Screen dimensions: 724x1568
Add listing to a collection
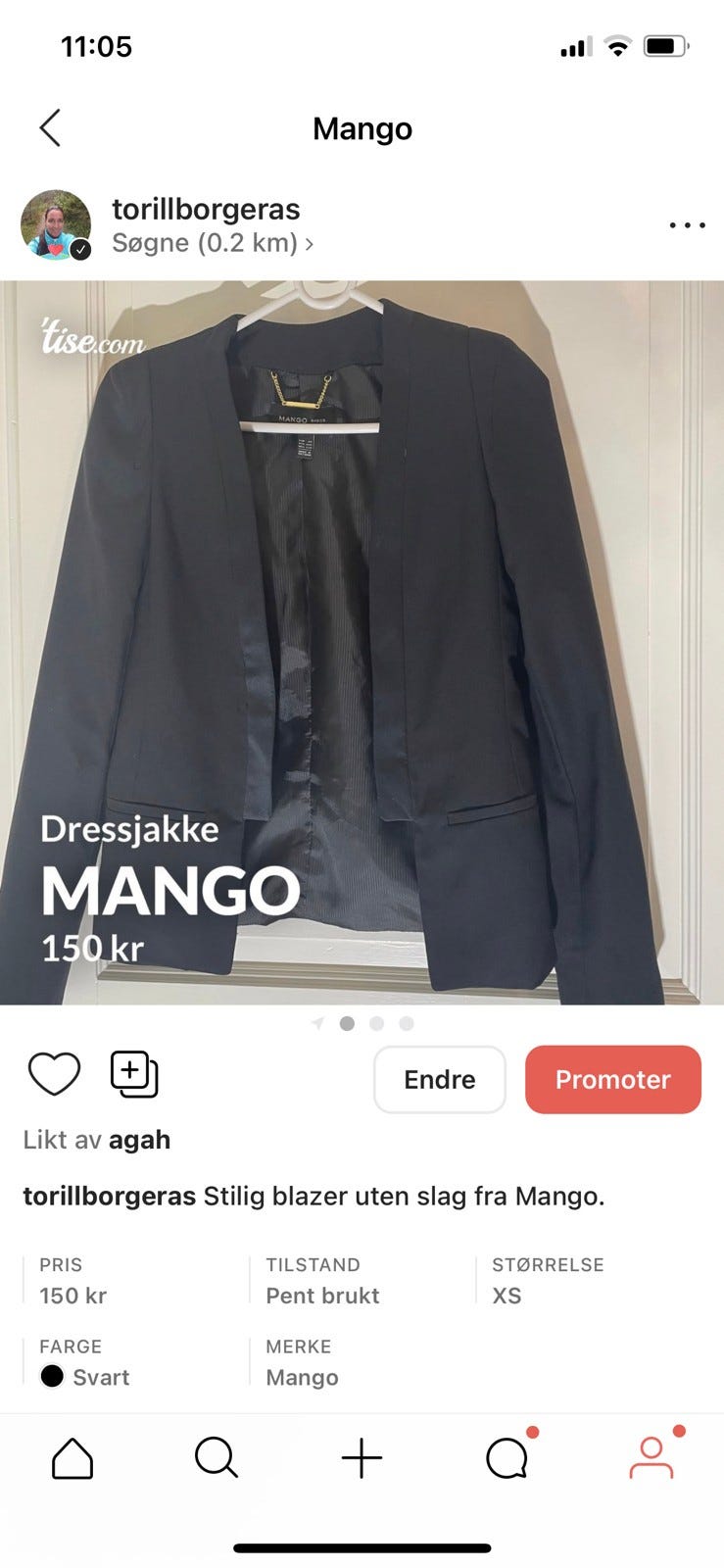pyautogui.click(x=134, y=1075)
